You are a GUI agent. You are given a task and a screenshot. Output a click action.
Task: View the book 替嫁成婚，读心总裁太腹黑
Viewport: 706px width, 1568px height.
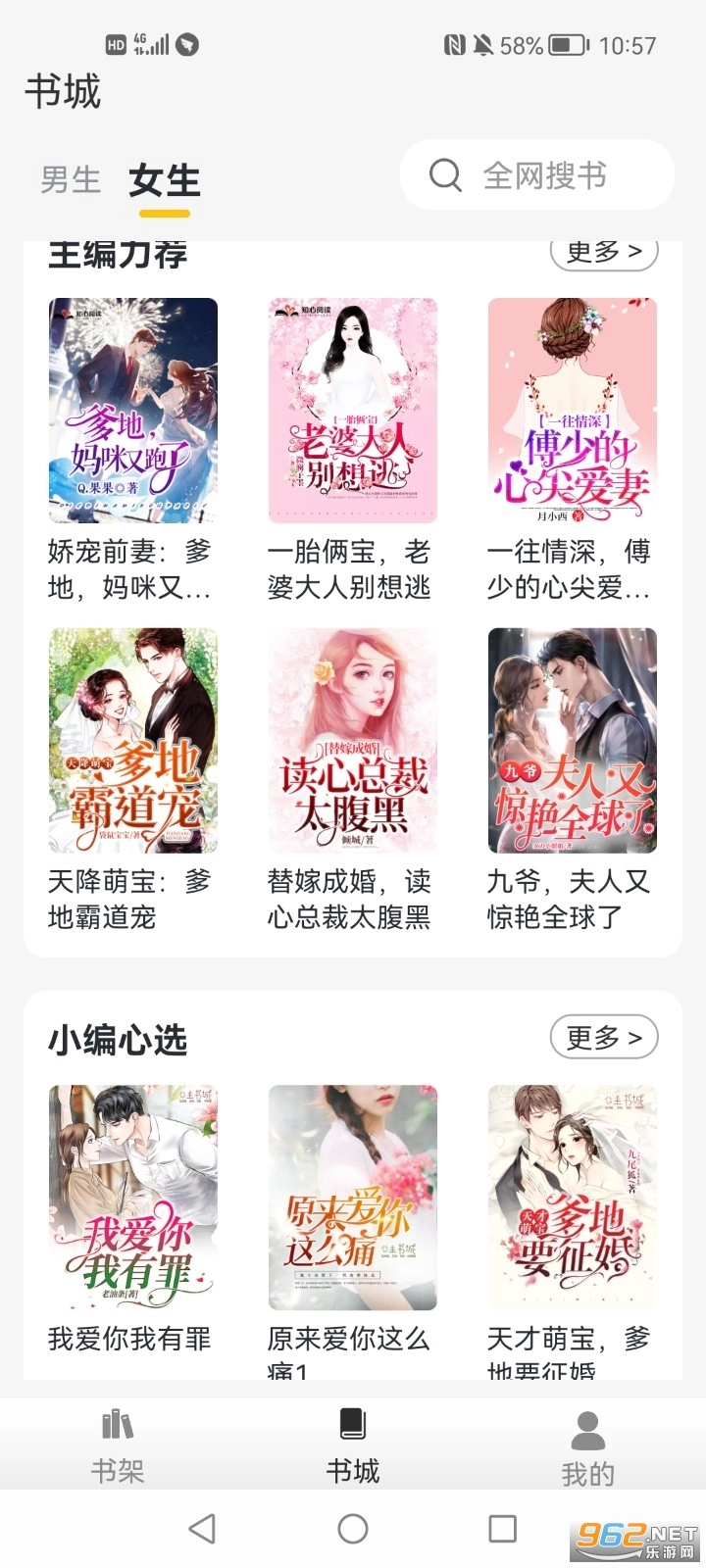pos(353,741)
